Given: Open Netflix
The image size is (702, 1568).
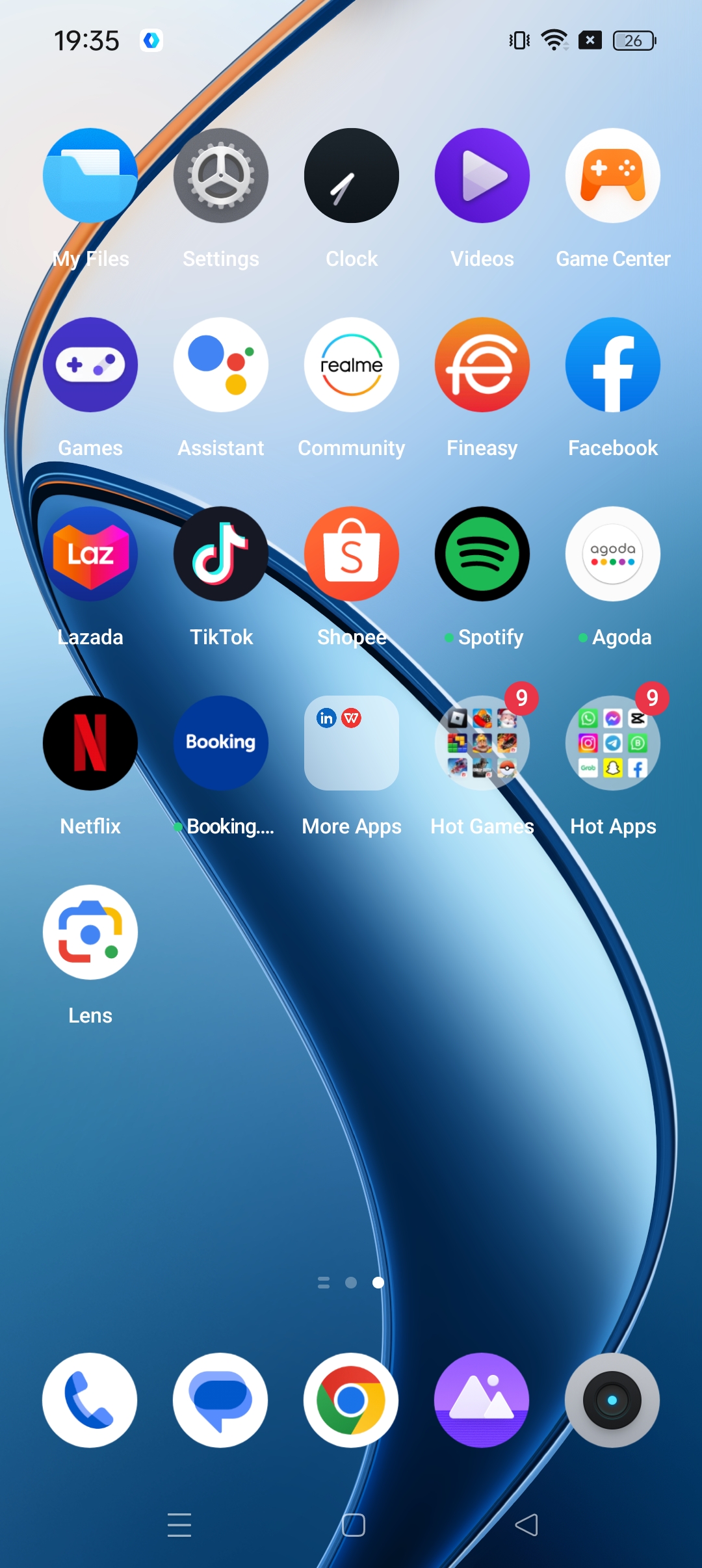Looking at the screenshot, I should 90,743.
